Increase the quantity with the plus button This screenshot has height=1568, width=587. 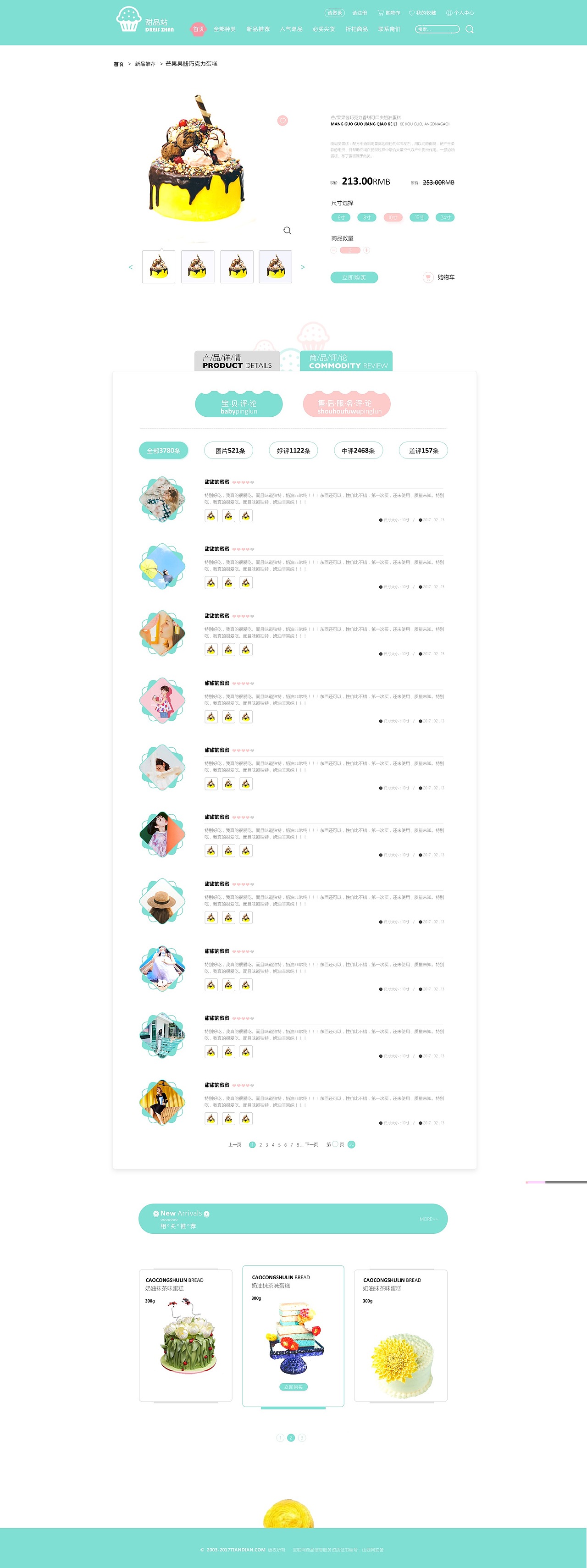tap(366, 250)
